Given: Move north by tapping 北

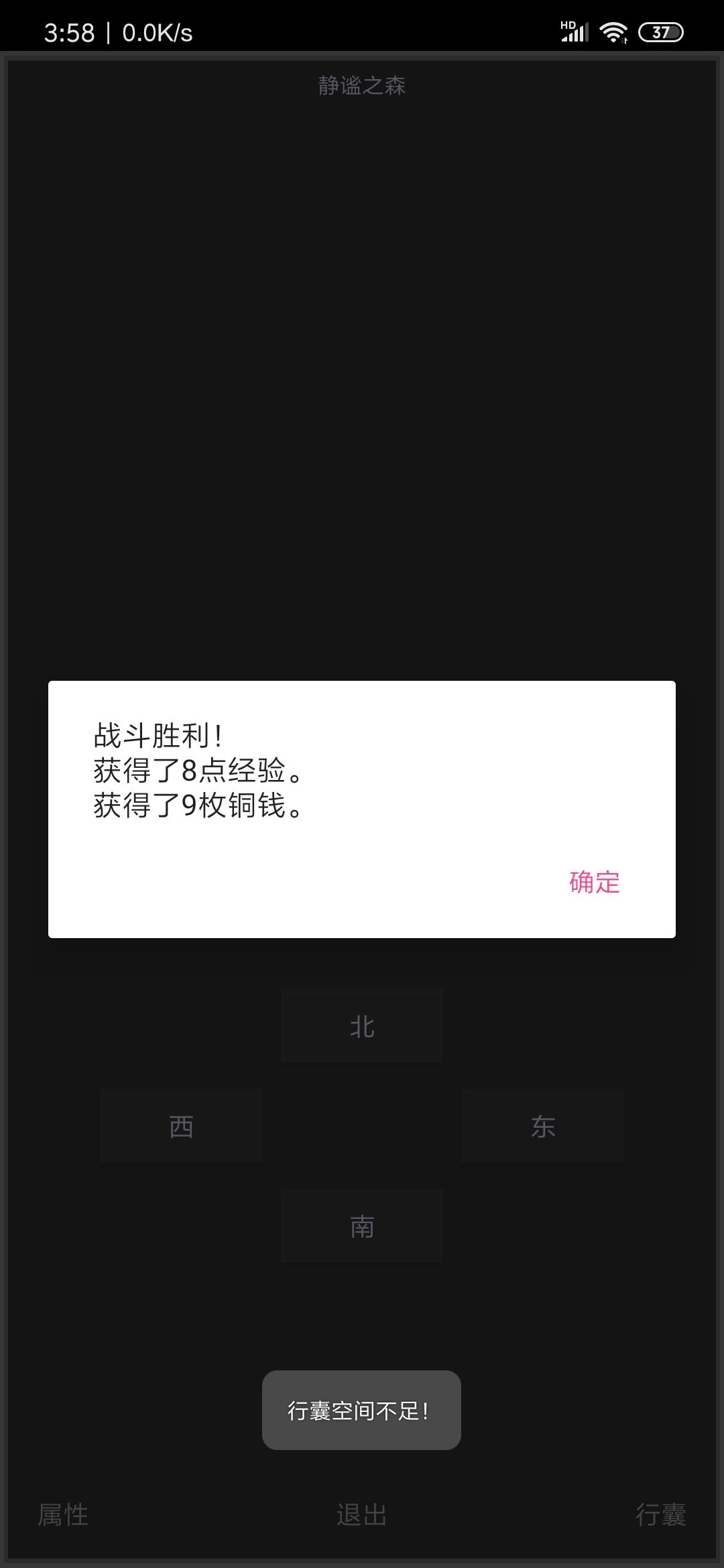Looking at the screenshot, I should click(361, 1025).
